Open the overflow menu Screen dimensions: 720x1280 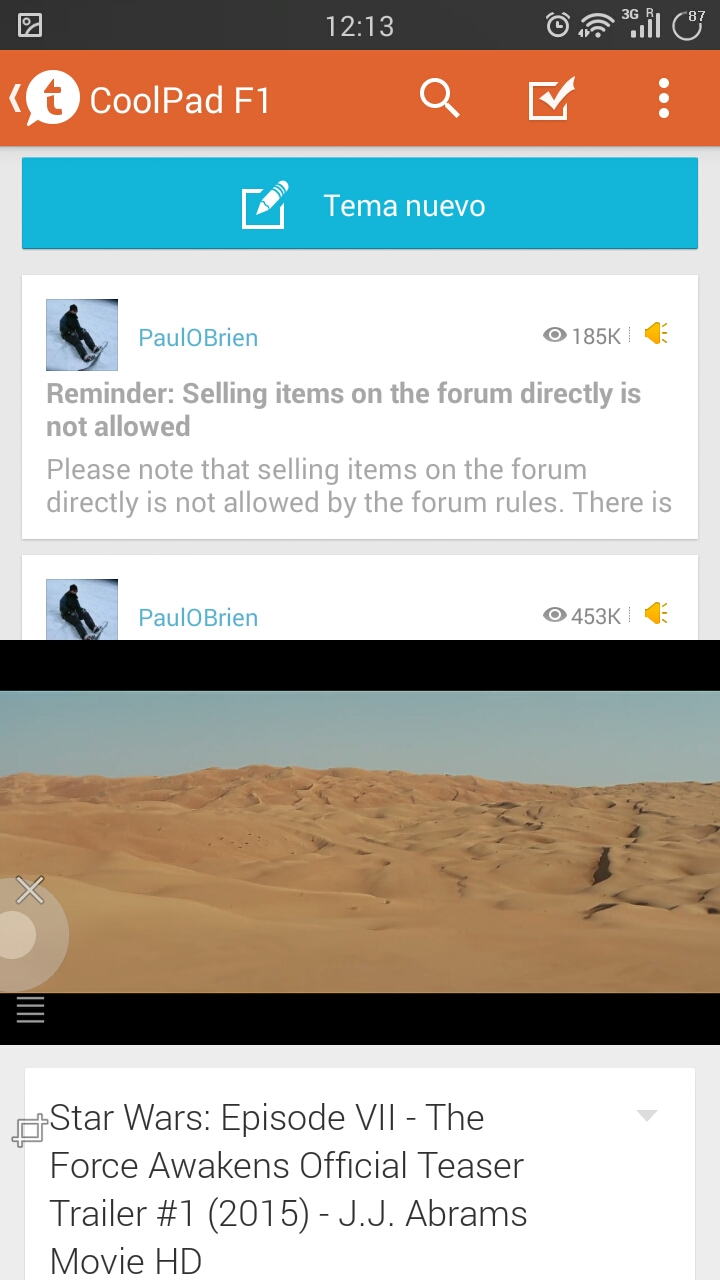click(x=663, y=99)
